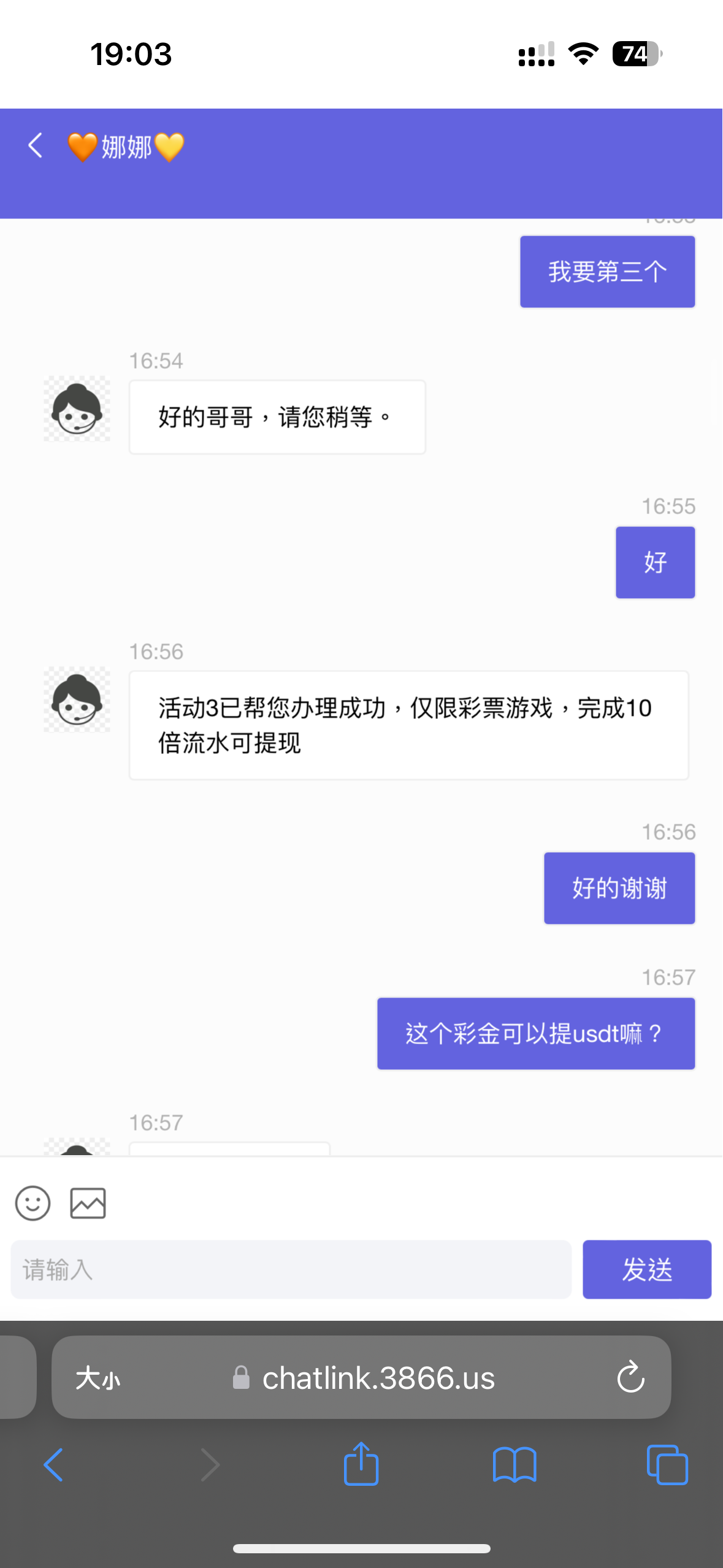
Task: Focus the 请输入 message field
Action: point(291,1270)
